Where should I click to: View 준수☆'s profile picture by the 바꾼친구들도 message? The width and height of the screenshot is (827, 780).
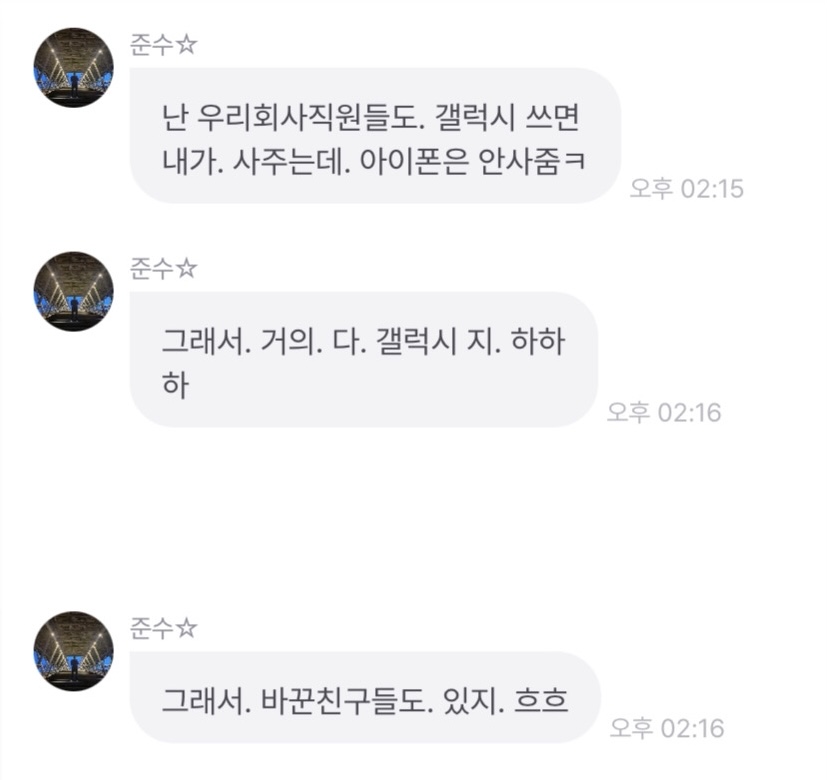(74, 652)
